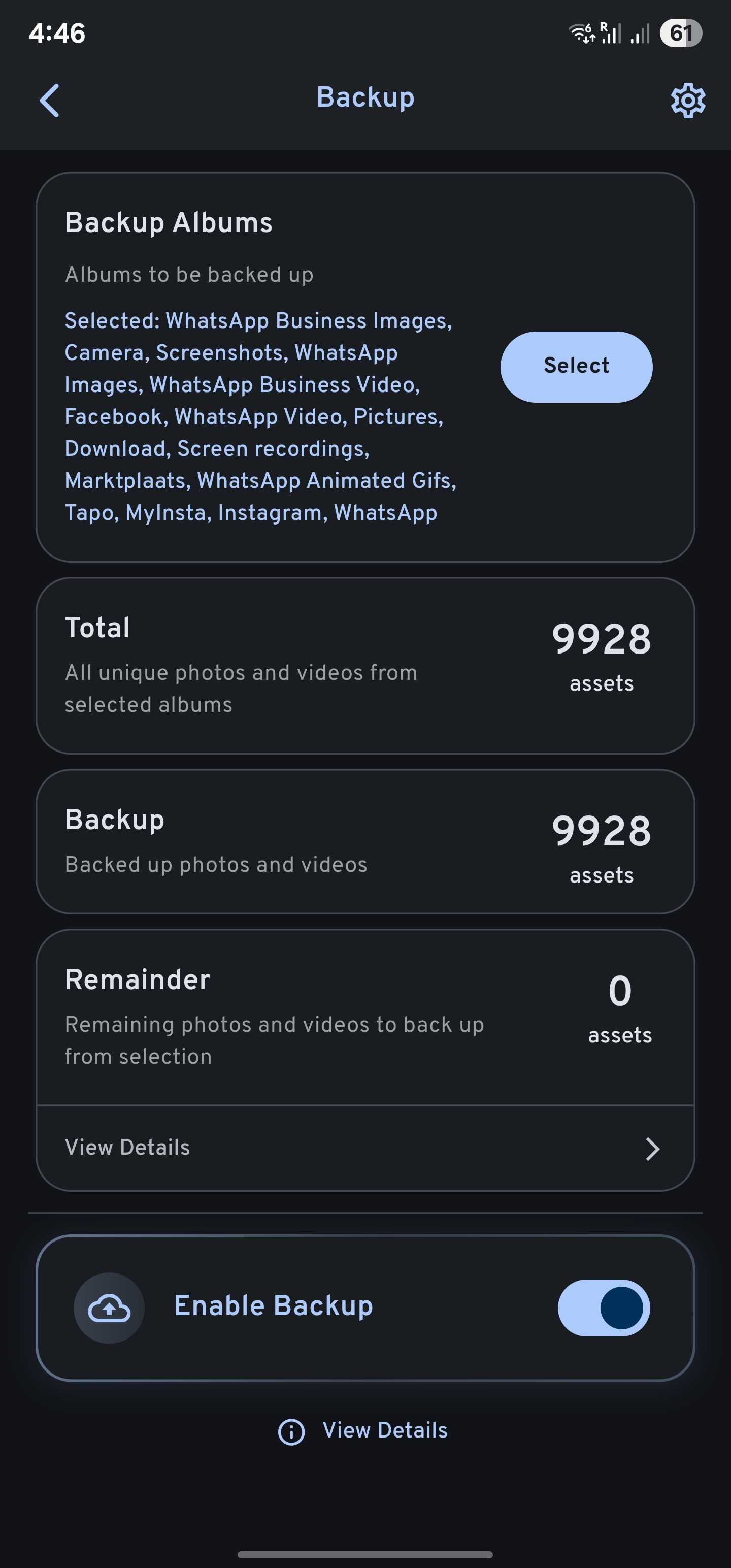Screen dimensions: 731x1568
Task: Go back from the Backup screen
Action: (49, 101)
